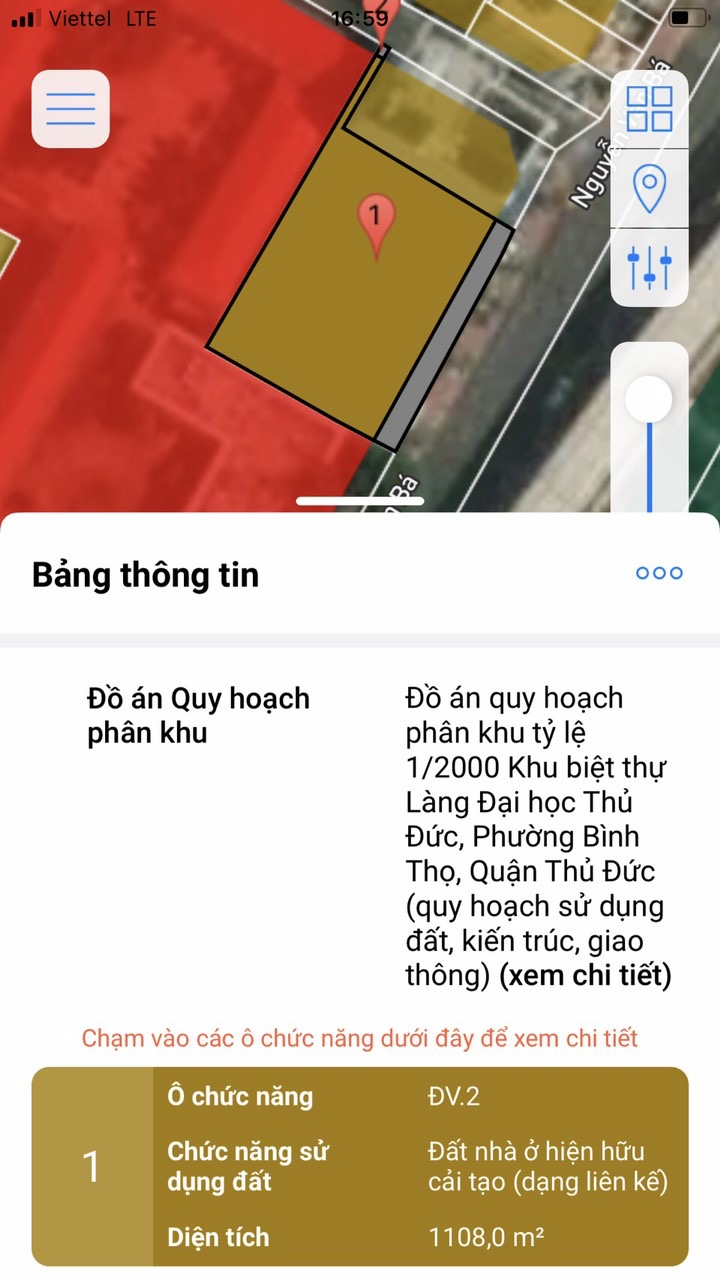Open the xem chi tiết link

click(x=585, y=975)
